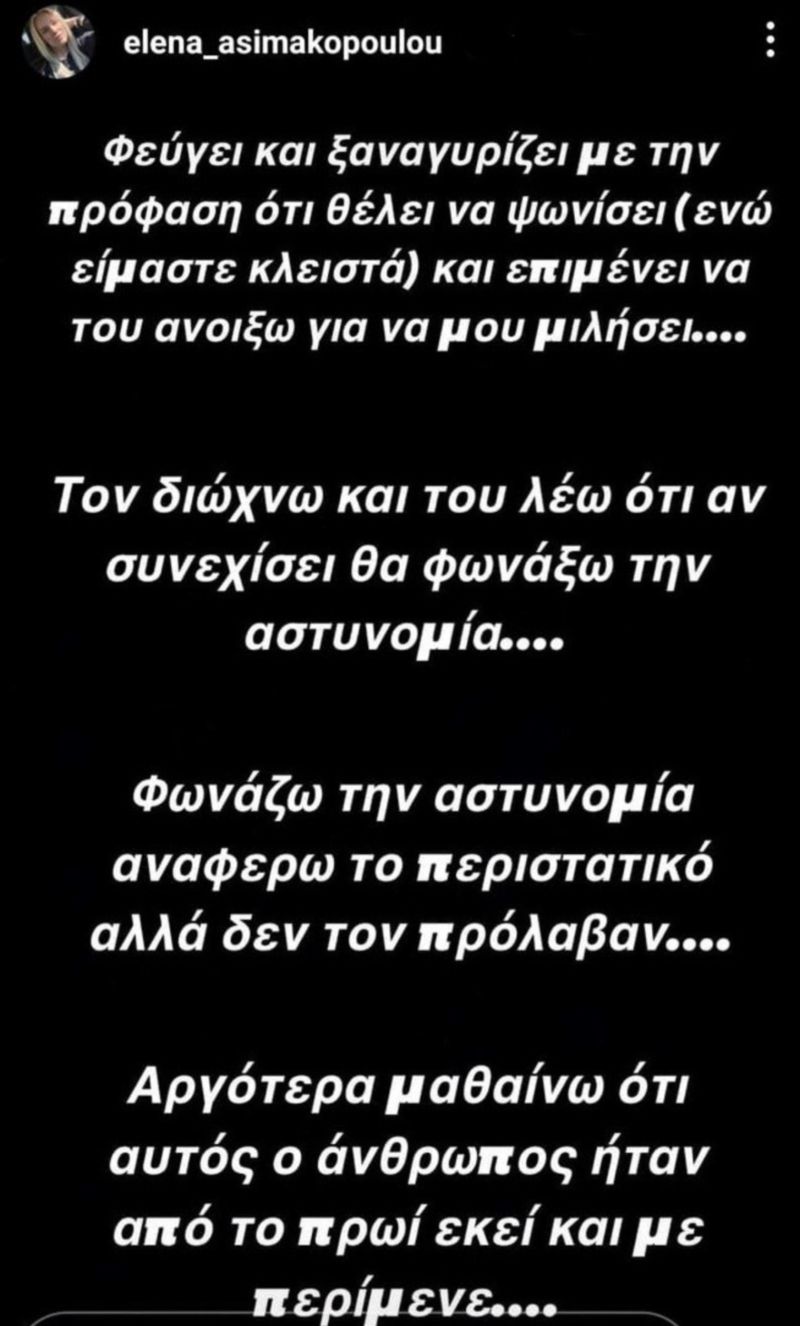Tap the profile picture of the story author
The width and height of the screenshot is (800, 1326).
(59, 44)
